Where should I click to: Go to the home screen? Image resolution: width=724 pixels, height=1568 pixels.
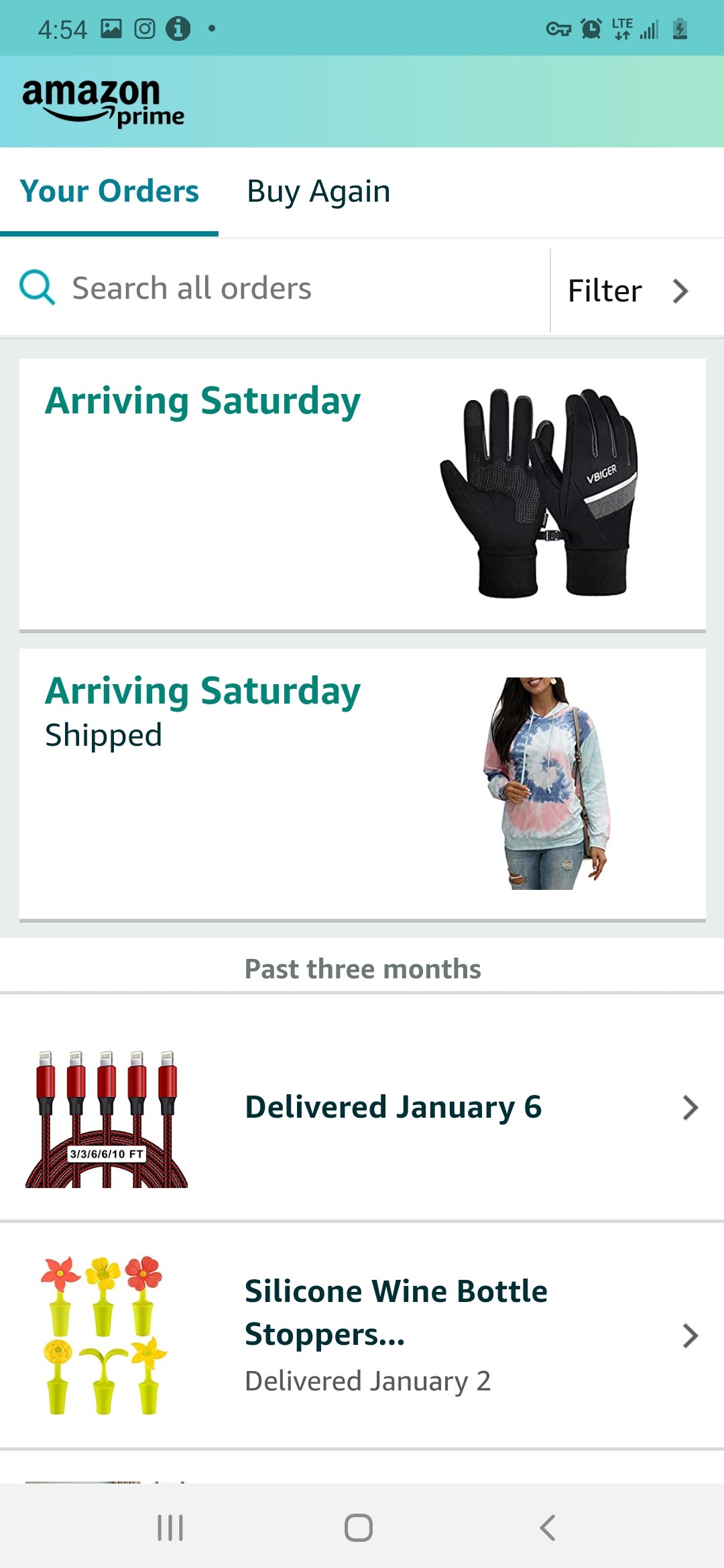(x=359, y=1528)
